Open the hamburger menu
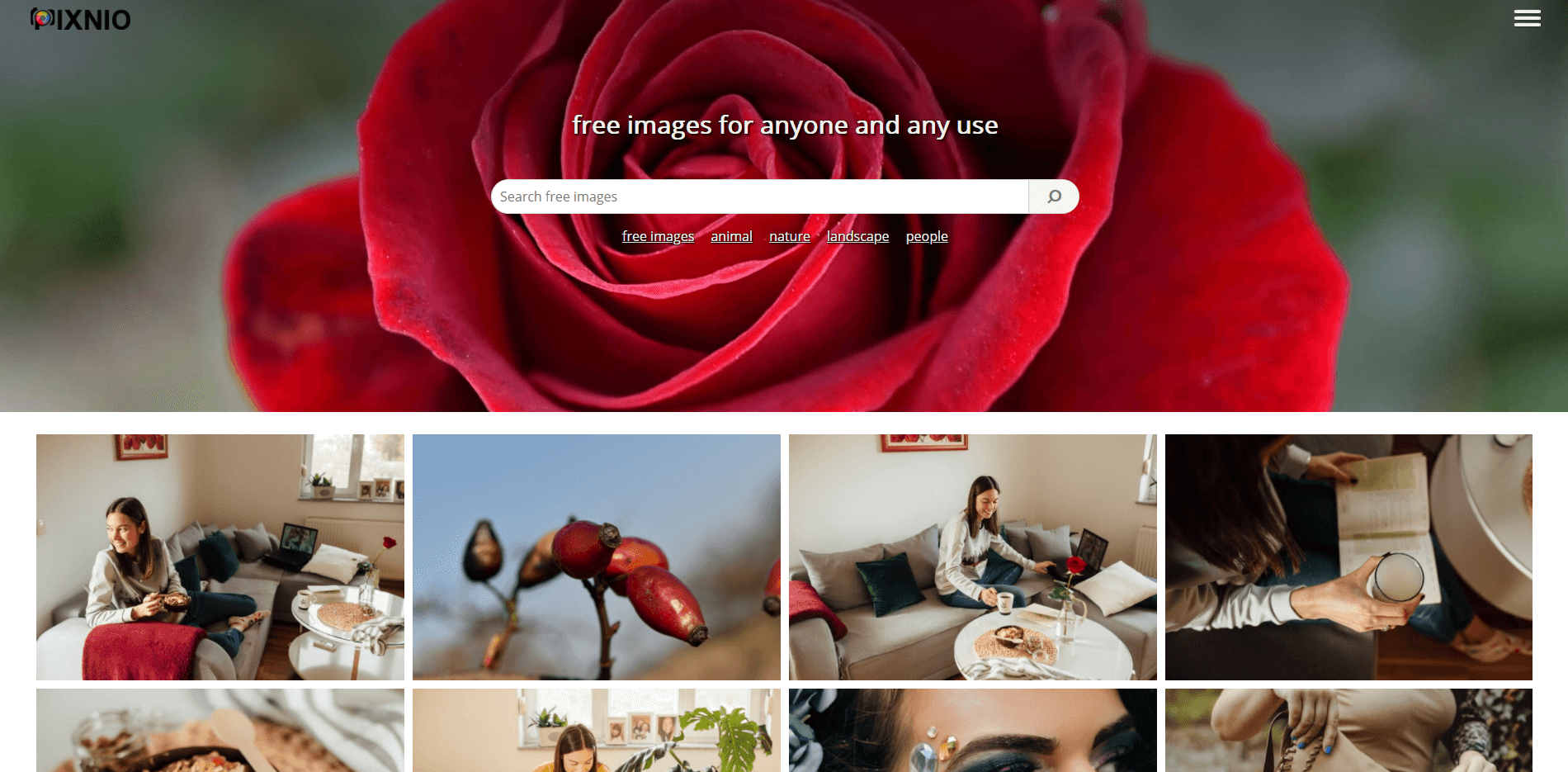The height and width of the screenshot is (772, 1568). pyautogui.click(x=1527, y=18)
